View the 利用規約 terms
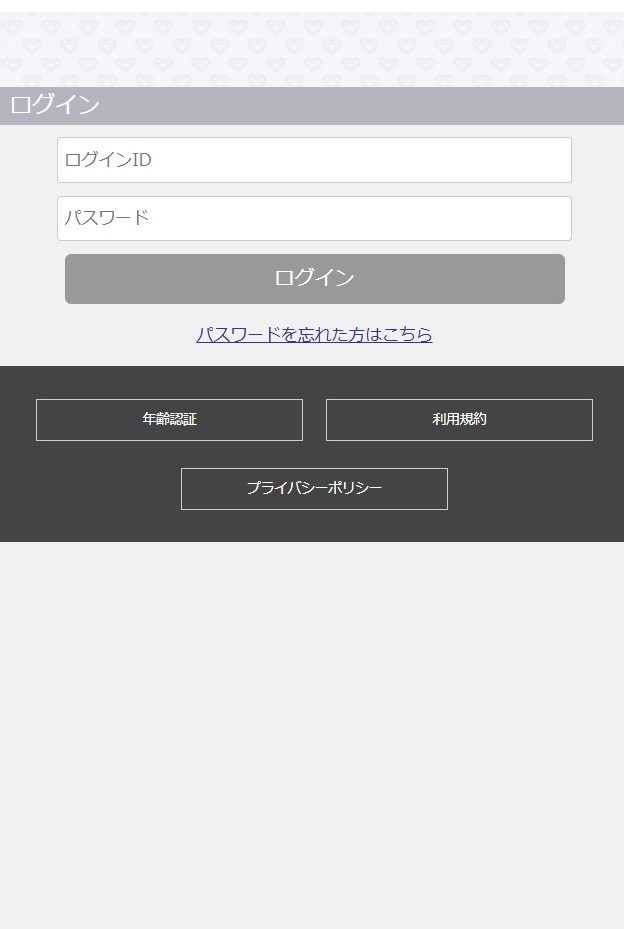The width and height of the screenshot is (624, 929). (x=459, y=420)
